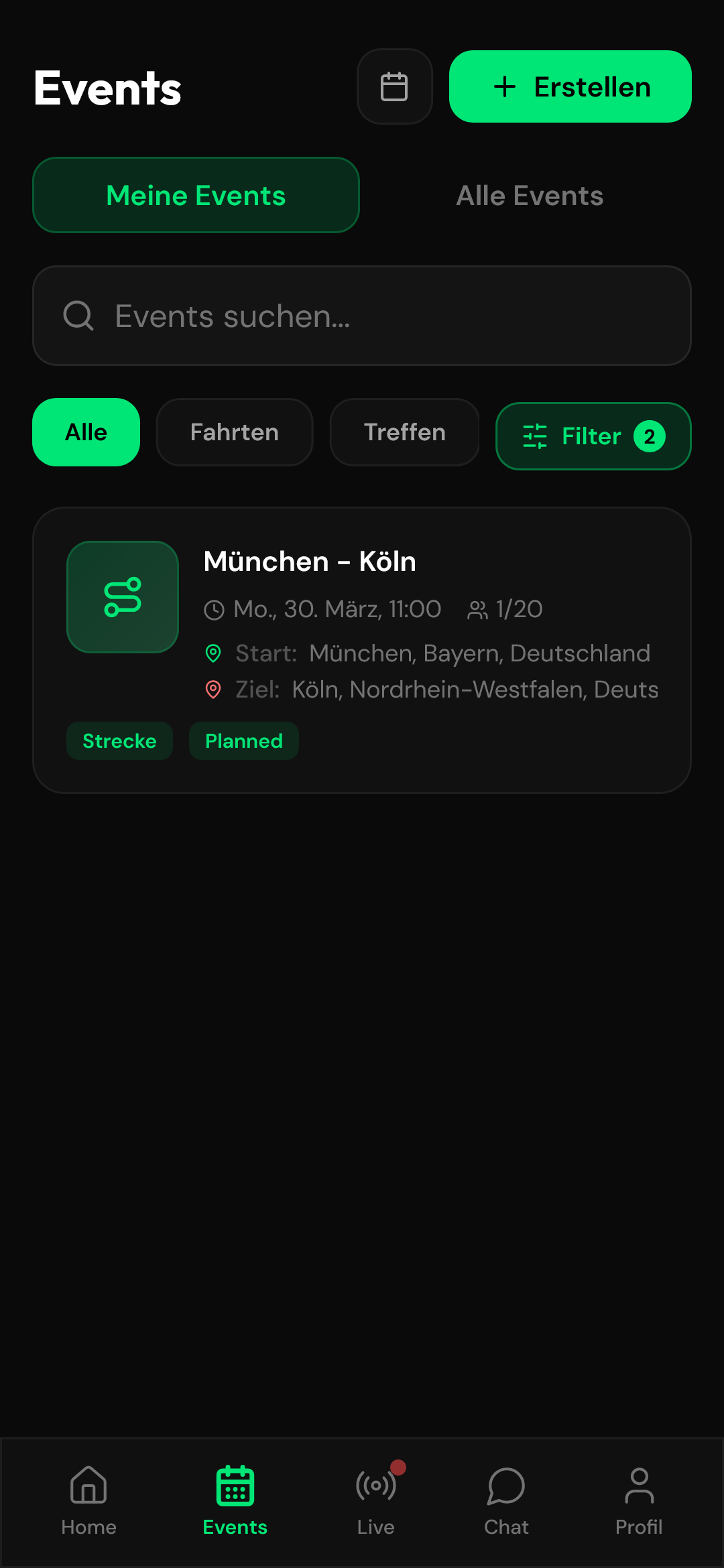Select the Fahrten filter chip
Viewport: 724px width, 1568px height.
pos(235,432)
